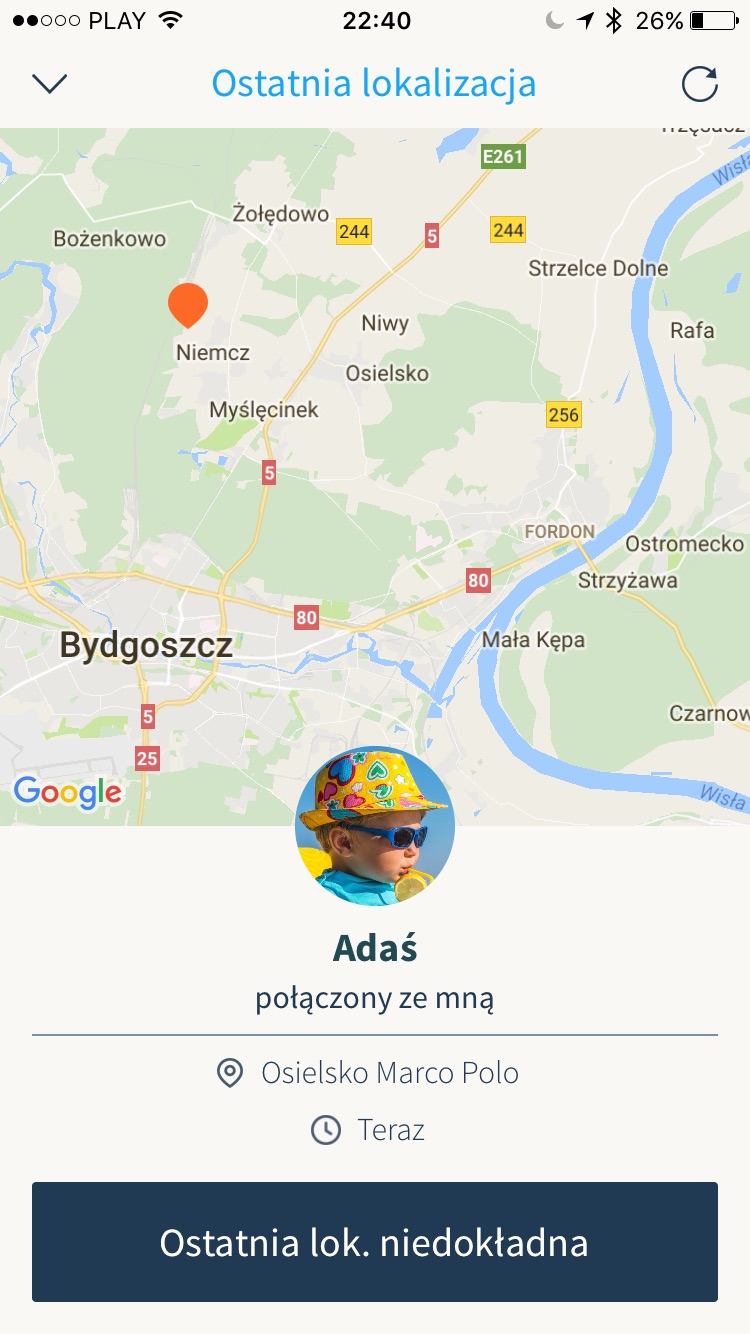The height and width of the screenshot is (1334, 750).
Task: Collapse the screen with the down chevron
Action: click(49, 84)
